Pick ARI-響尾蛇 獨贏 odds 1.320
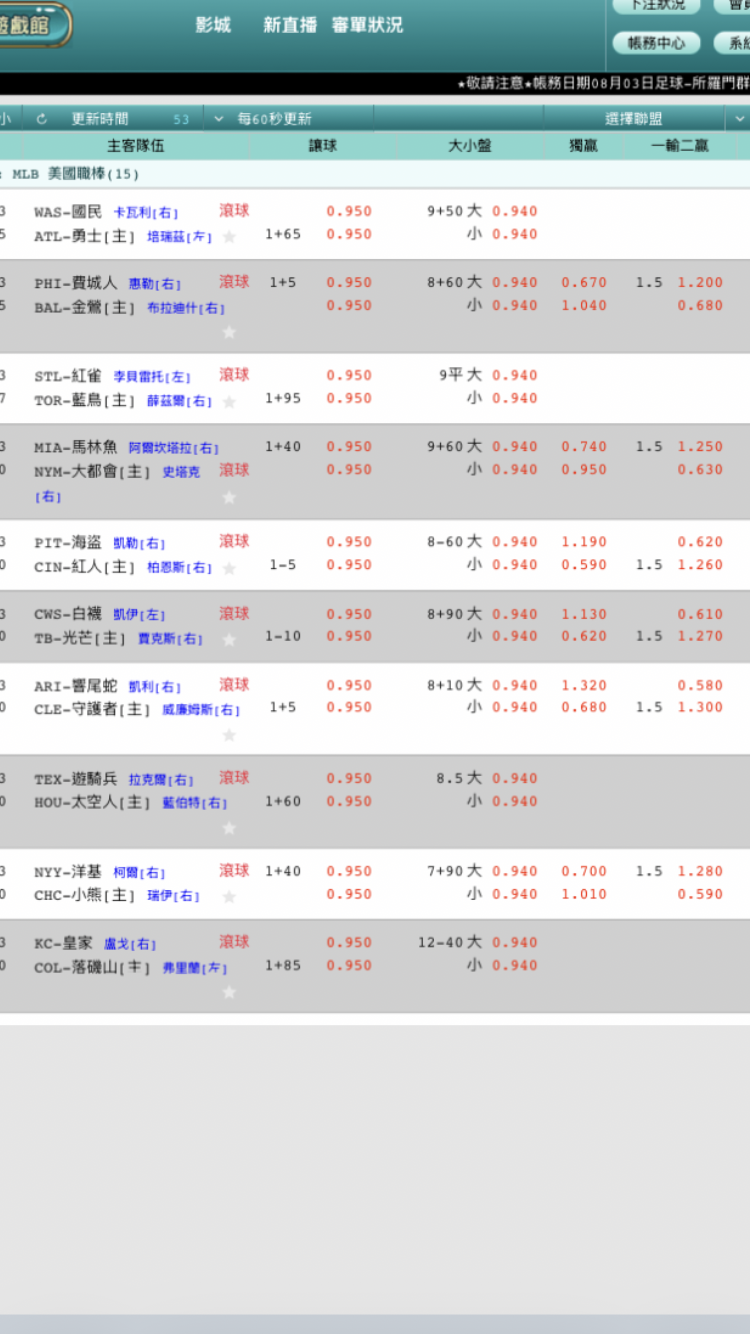Image resolution: width=750 pixels, height=1334 pixels. point(584,685)
